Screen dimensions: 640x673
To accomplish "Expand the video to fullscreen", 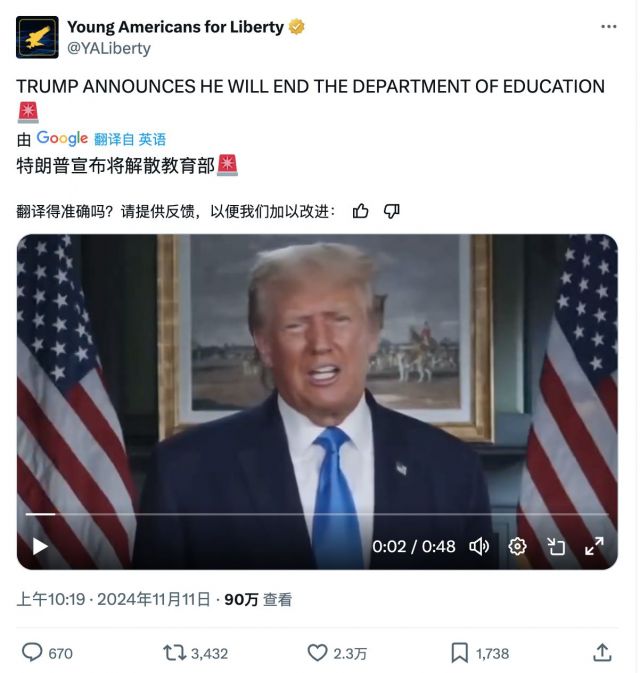I will pos(594,546).
